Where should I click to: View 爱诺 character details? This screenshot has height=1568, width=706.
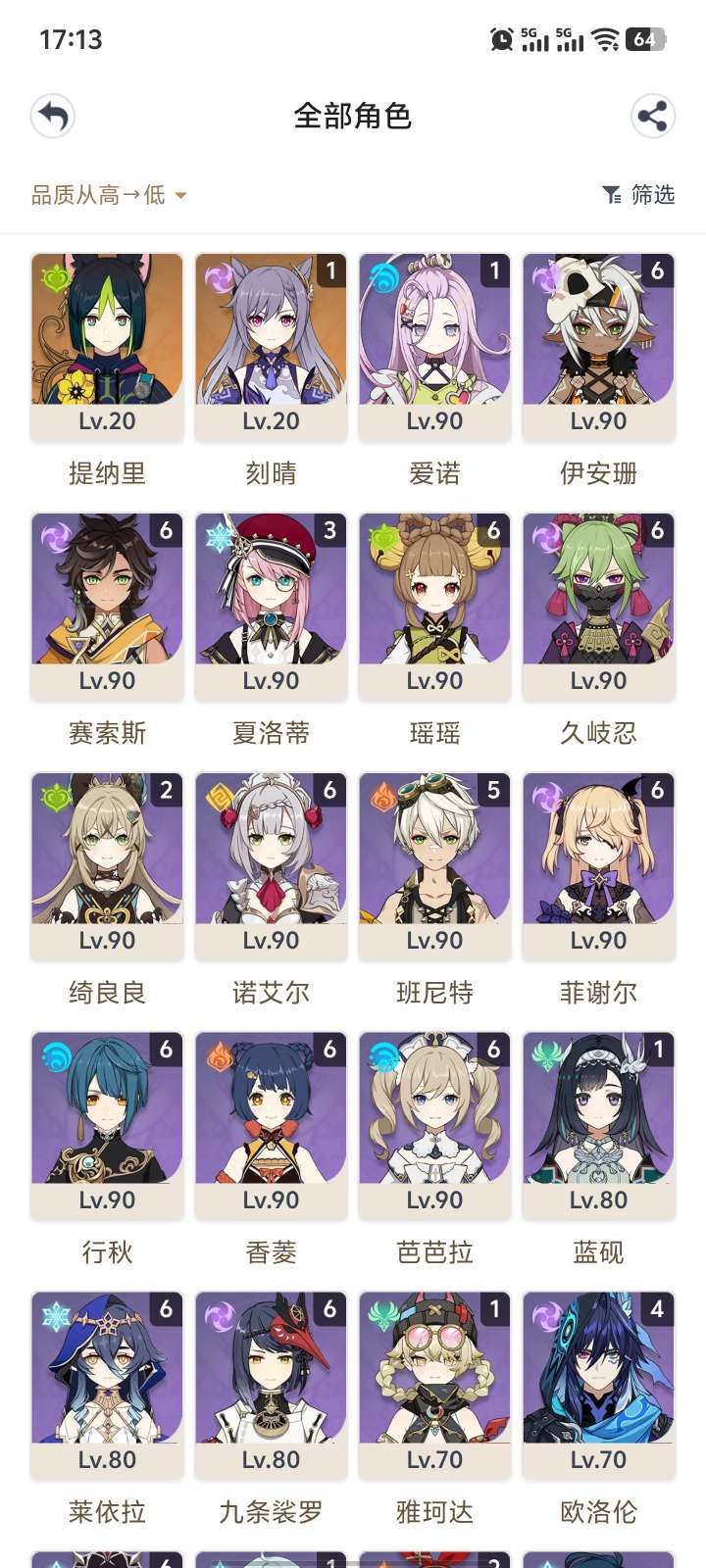[434, 343]
